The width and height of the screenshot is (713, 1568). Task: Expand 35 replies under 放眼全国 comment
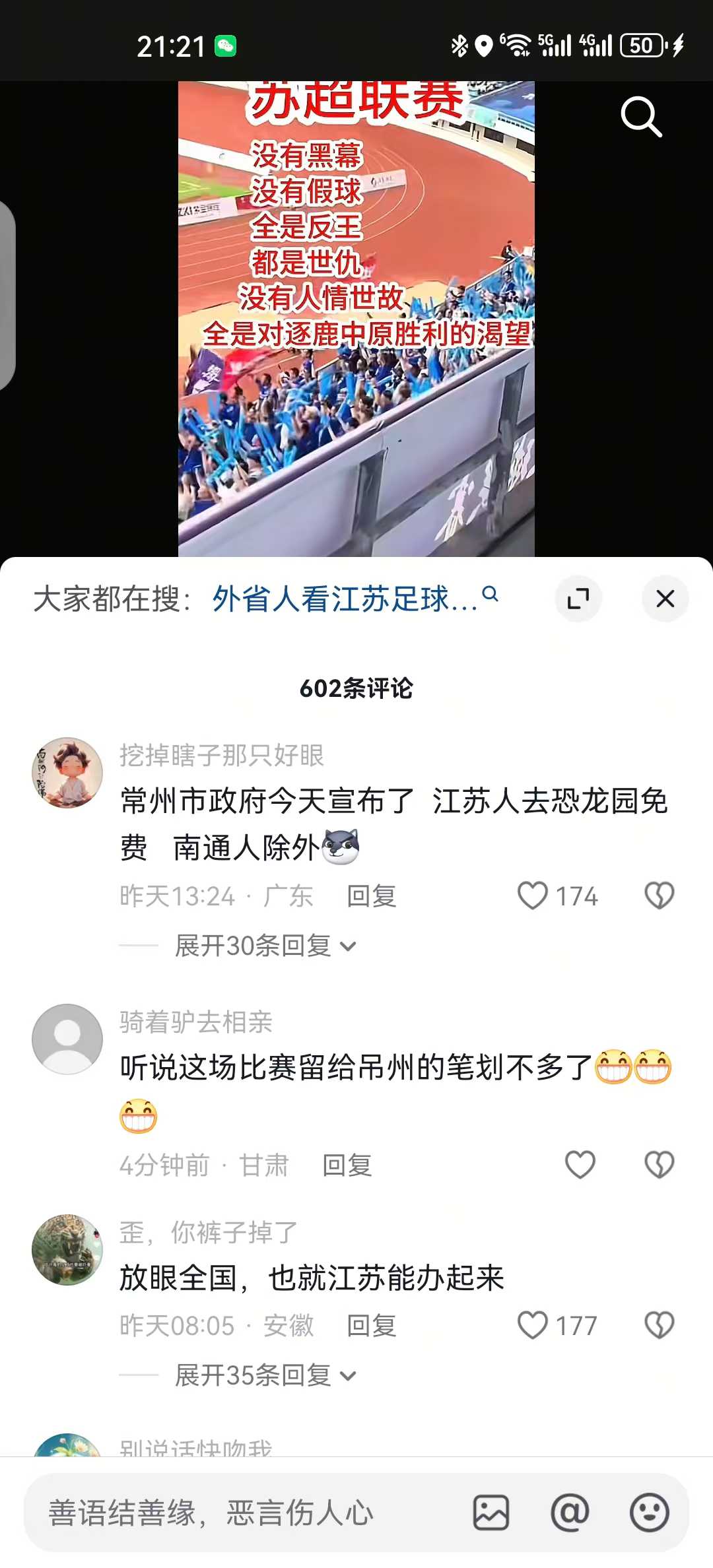264,1375
